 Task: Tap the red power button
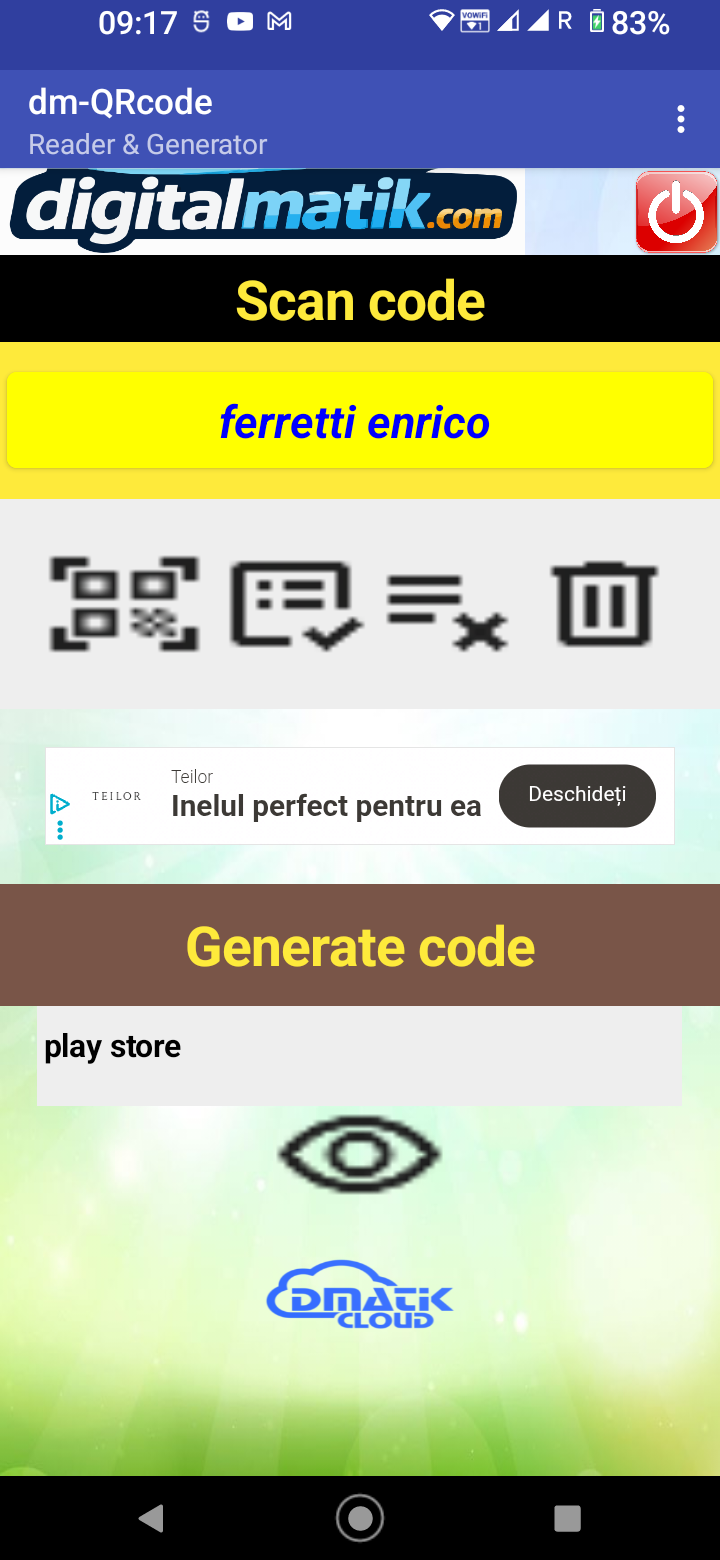[676, 211]
